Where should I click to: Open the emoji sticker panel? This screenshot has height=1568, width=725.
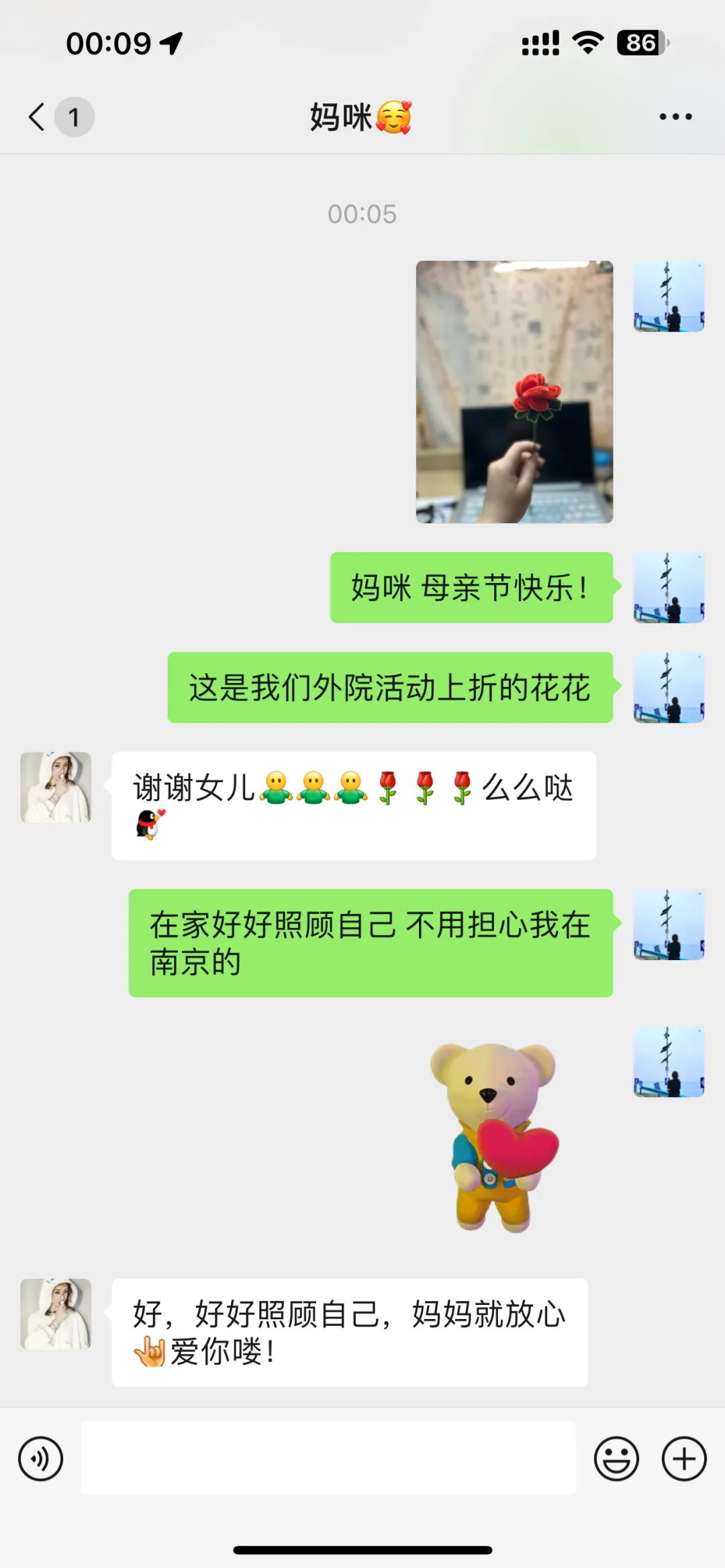coord(616,1459)
